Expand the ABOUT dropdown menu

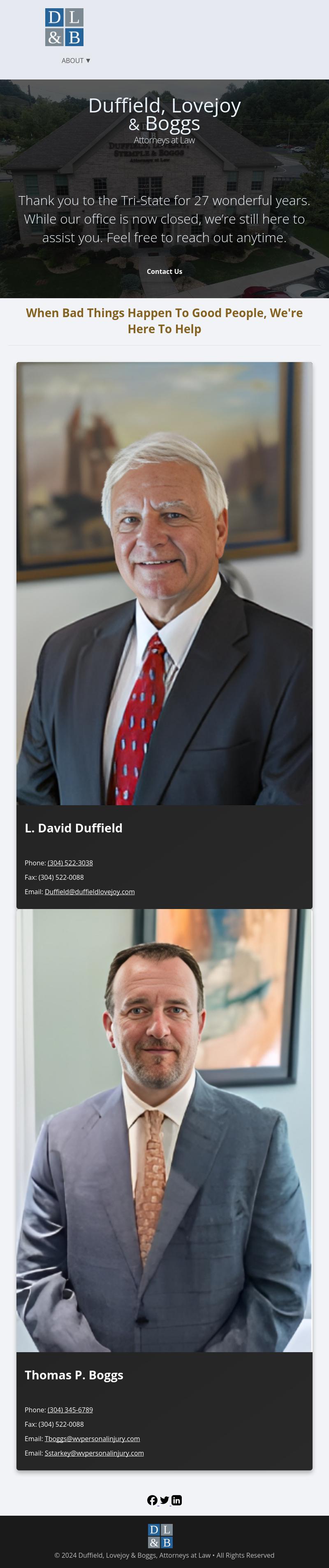[76, 61]
